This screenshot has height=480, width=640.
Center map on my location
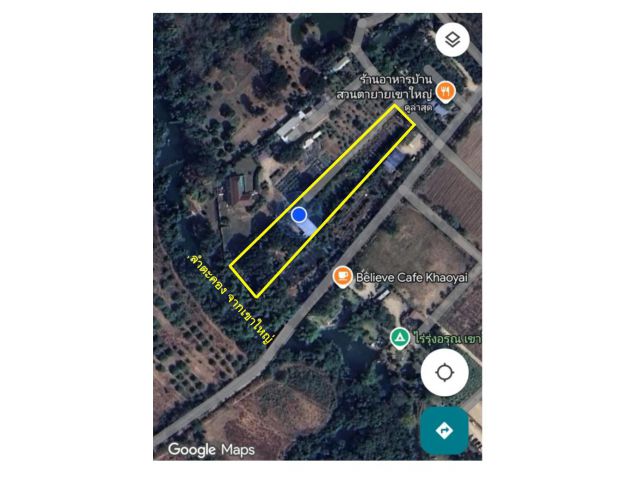(x=445, y=374)
